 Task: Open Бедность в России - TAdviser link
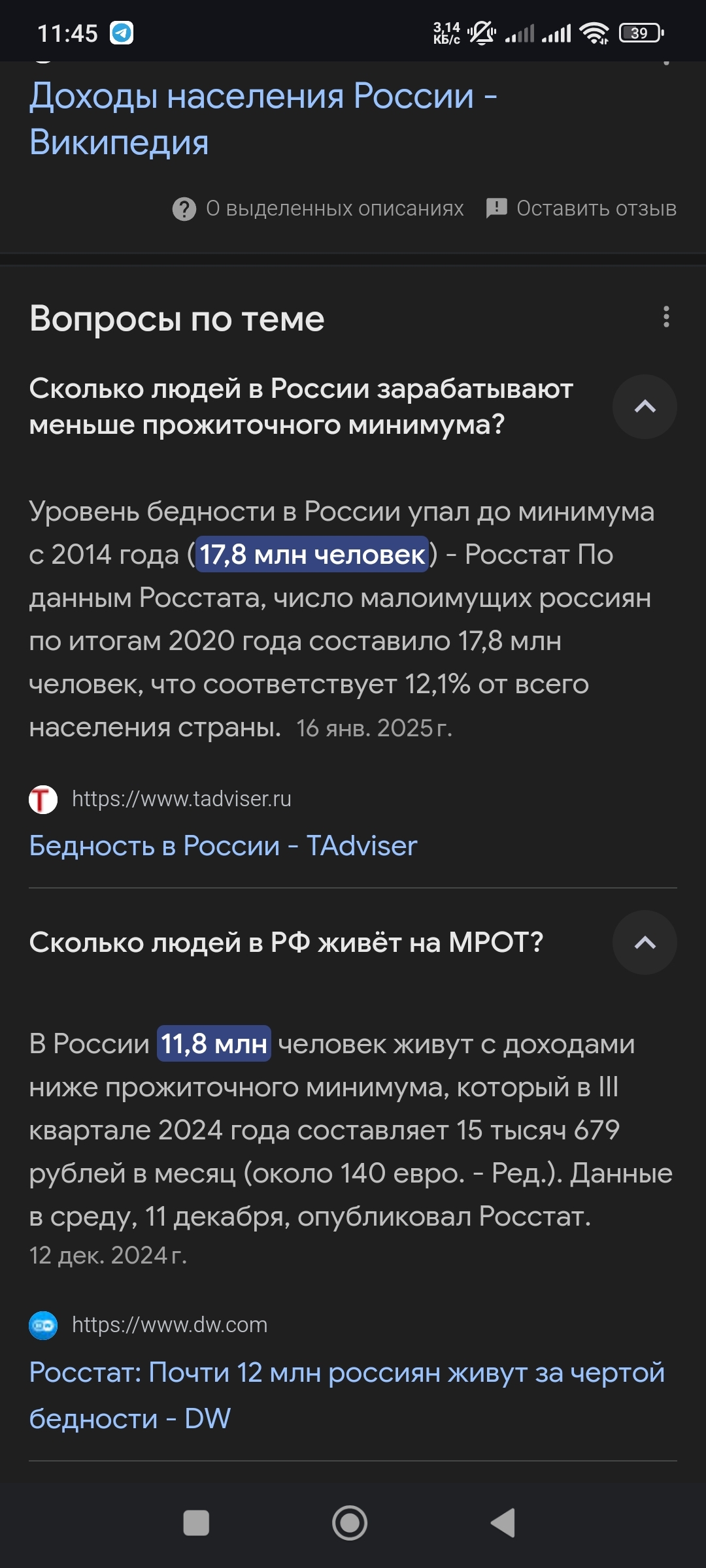(x=223, y=846)
